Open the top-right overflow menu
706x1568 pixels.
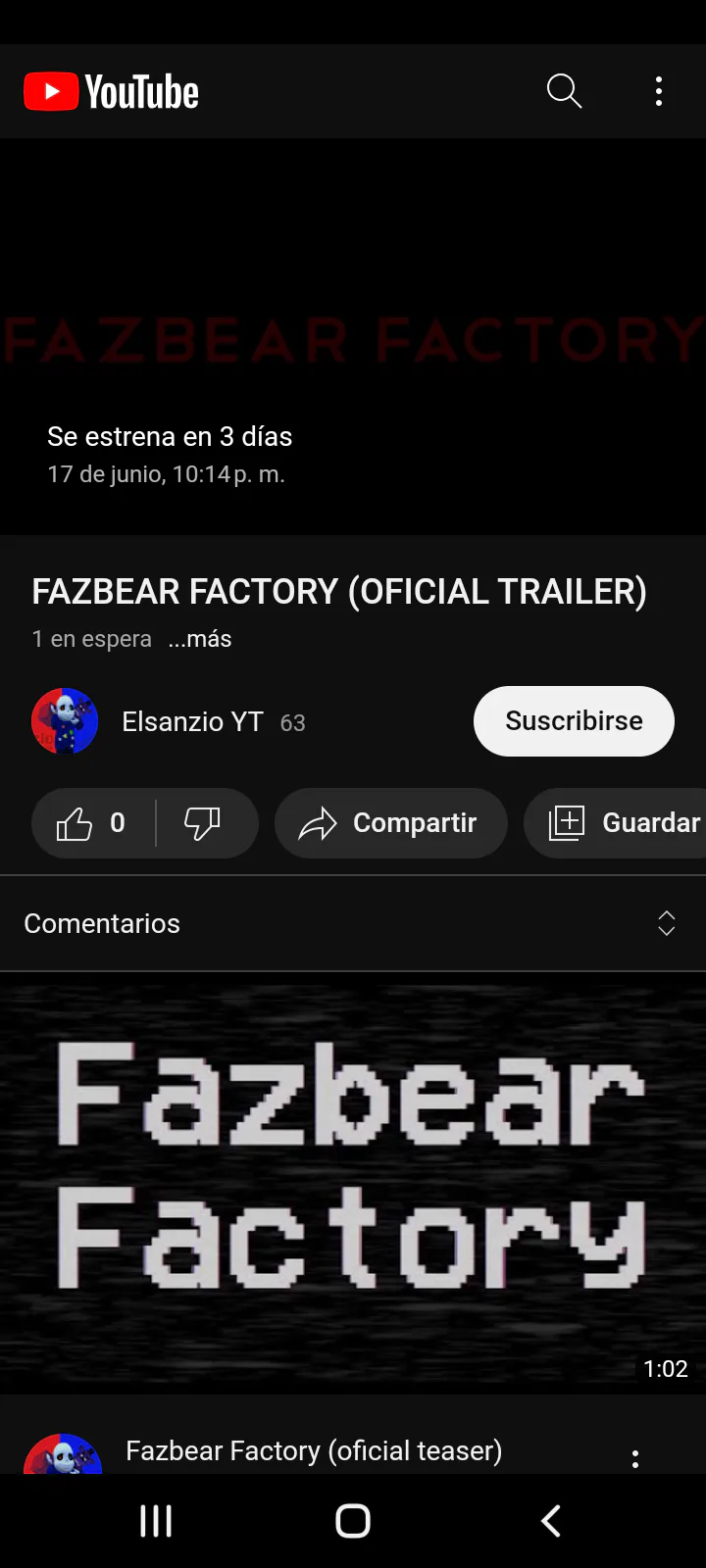coord(659,91)
